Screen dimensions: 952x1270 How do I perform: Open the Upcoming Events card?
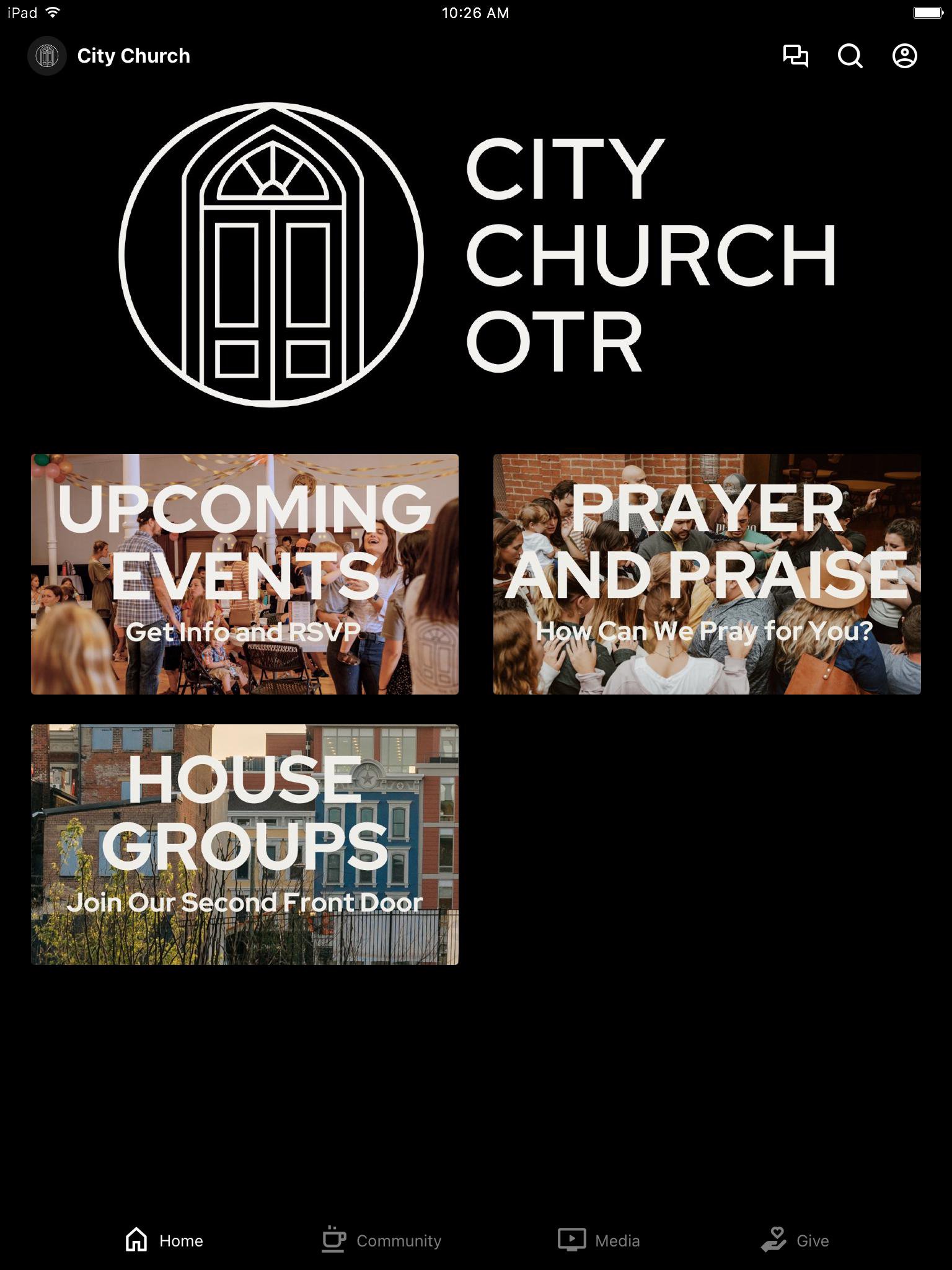click(245, 574)
